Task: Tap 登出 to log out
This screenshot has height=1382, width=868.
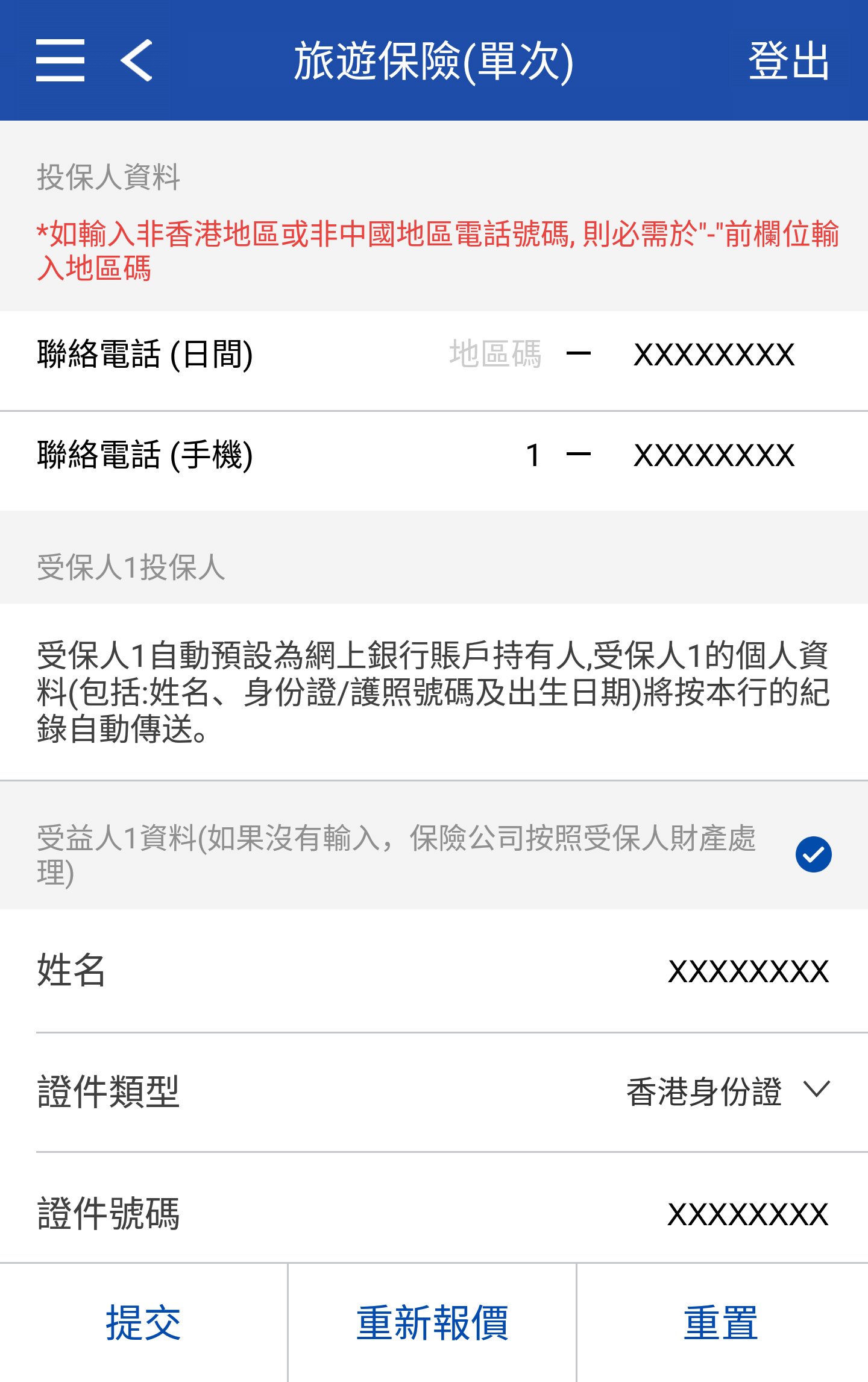Action: pyautogui.click(x=788, y=61)
